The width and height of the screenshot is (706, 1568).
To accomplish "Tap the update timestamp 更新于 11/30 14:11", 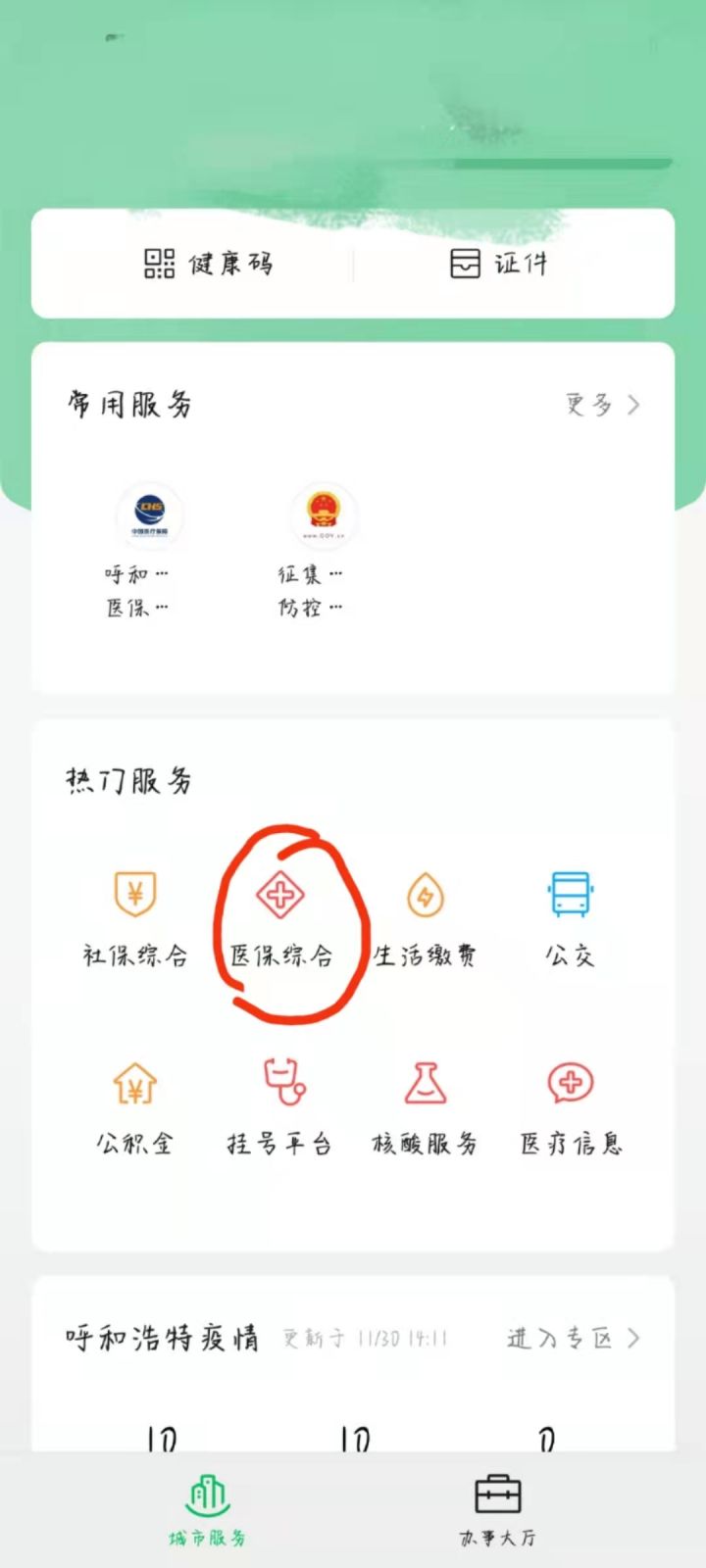I will tap(363, 1340).
